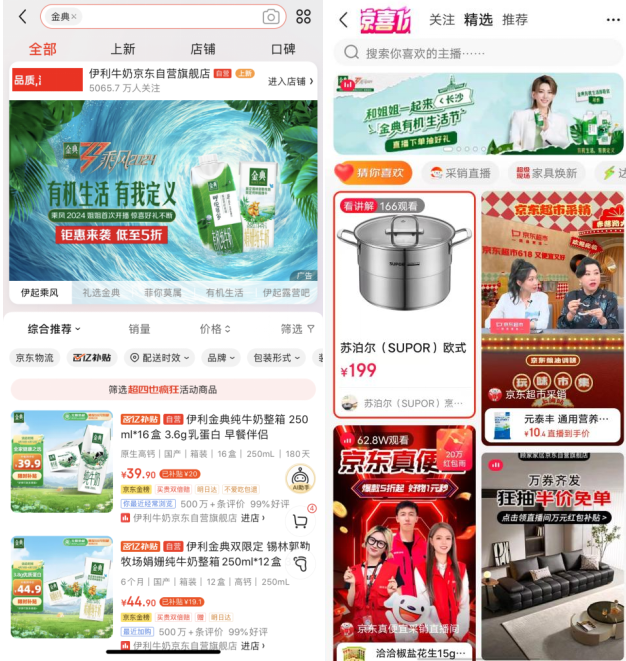The height and width of the screenshot is (661, 626).
Task: Tap the 搜索你喜欢的主播 search field
Action: pos(478,53)
